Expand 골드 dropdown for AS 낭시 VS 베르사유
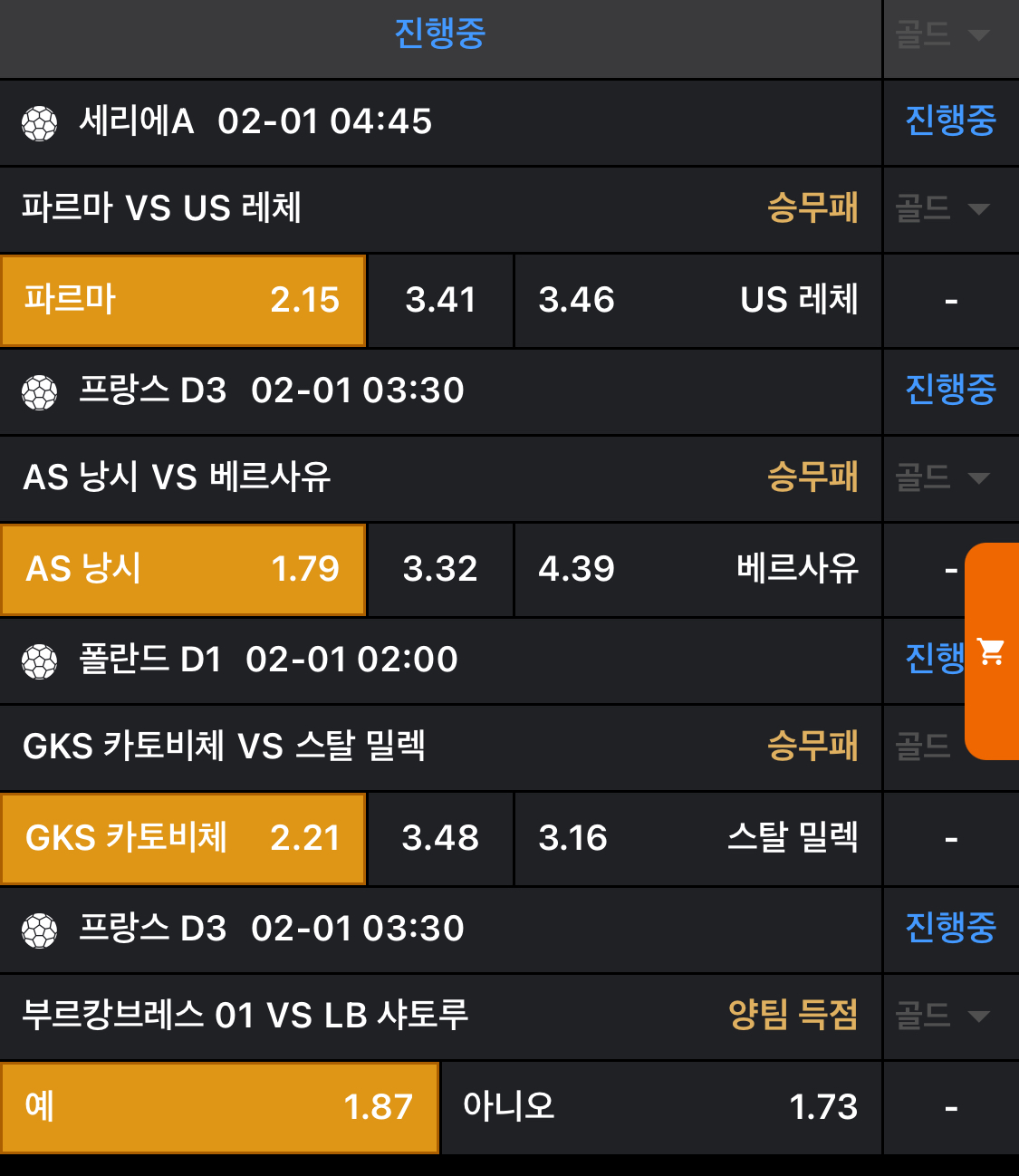This screenshot has height=1176, width=1019. click(944, 477)
